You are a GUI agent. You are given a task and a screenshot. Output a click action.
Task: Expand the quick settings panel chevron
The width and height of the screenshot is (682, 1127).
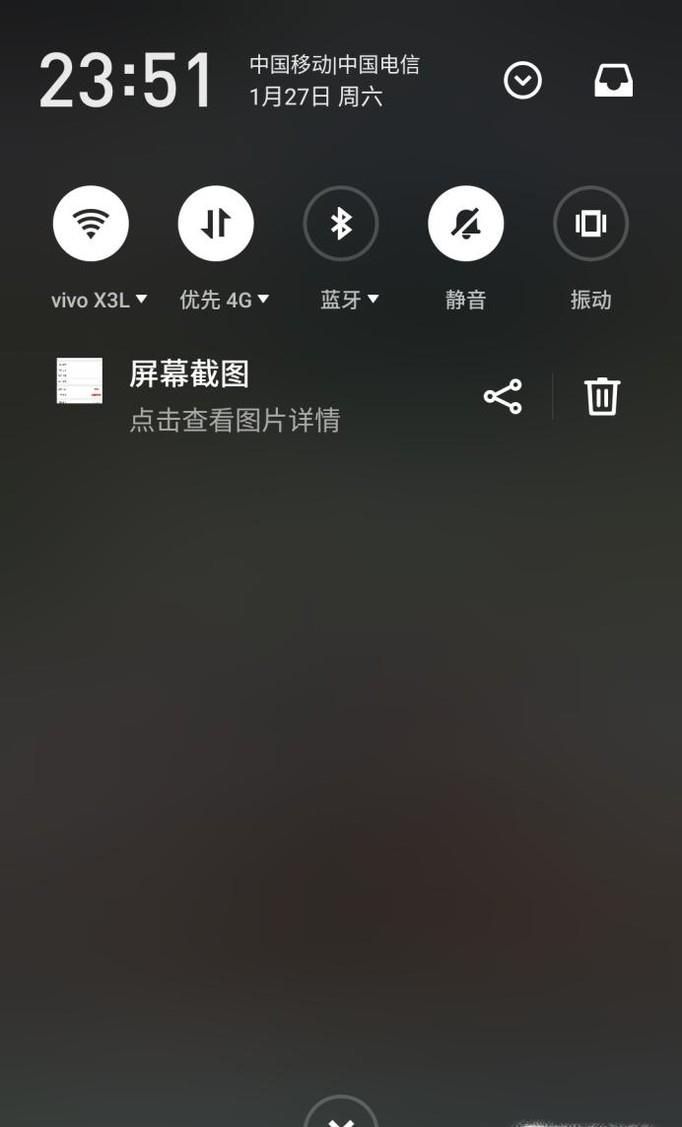(522, 80)
